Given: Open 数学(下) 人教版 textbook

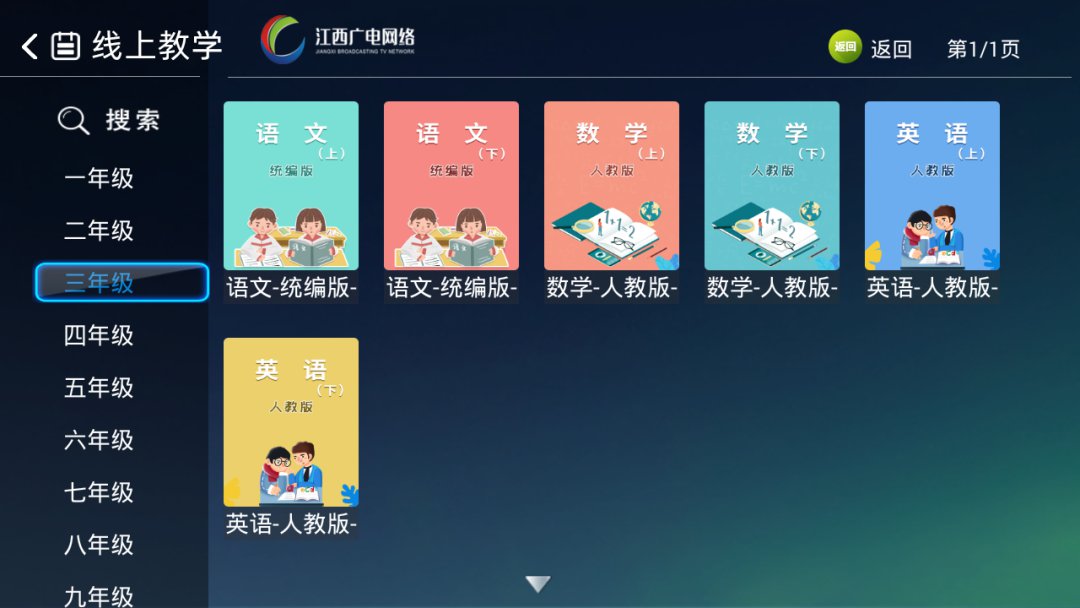Looking at the screenshot, I should pyautogui.click(x=771, y=186).
